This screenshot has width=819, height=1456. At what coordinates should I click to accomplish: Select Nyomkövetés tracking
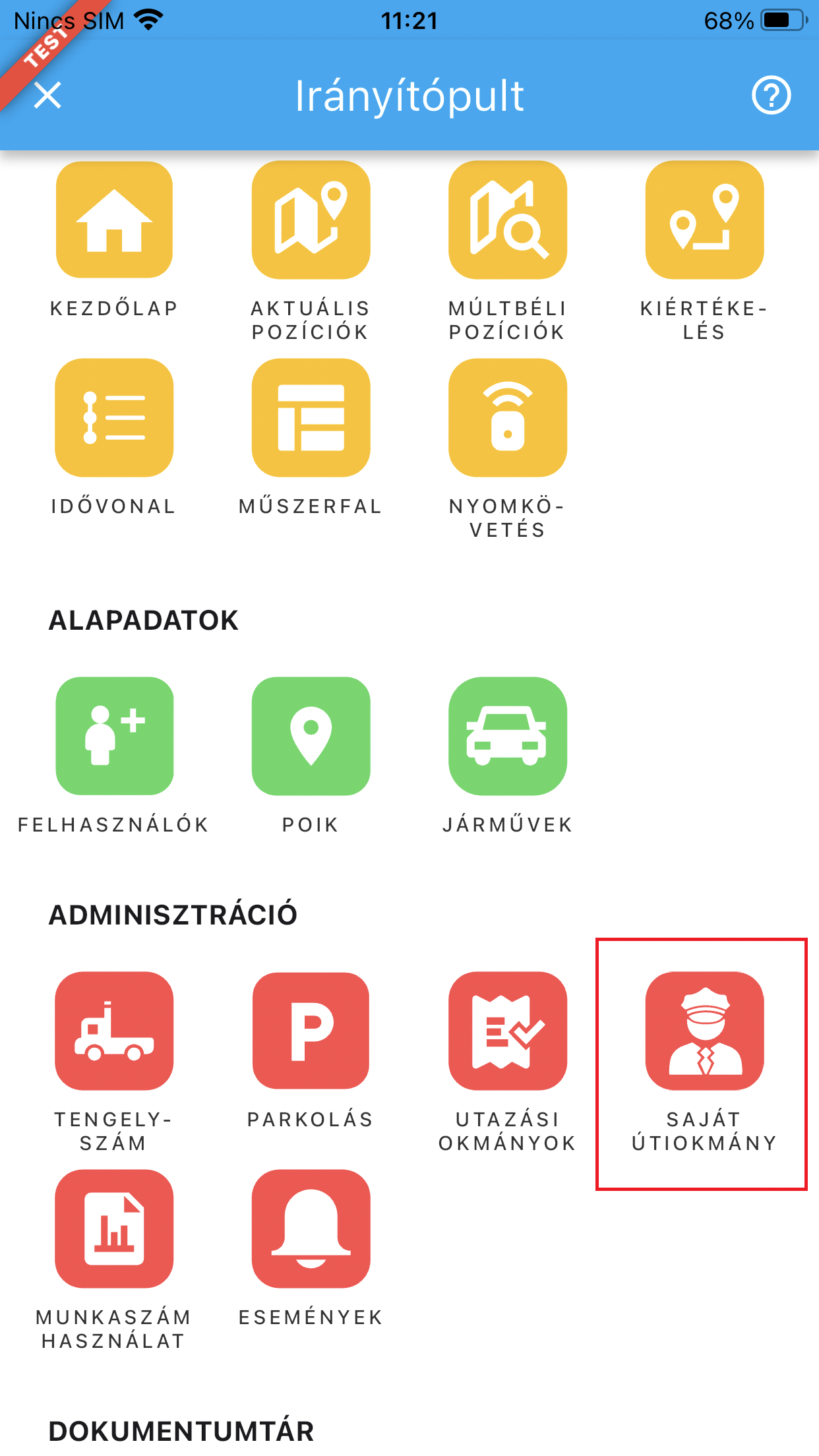click(507, 418)
